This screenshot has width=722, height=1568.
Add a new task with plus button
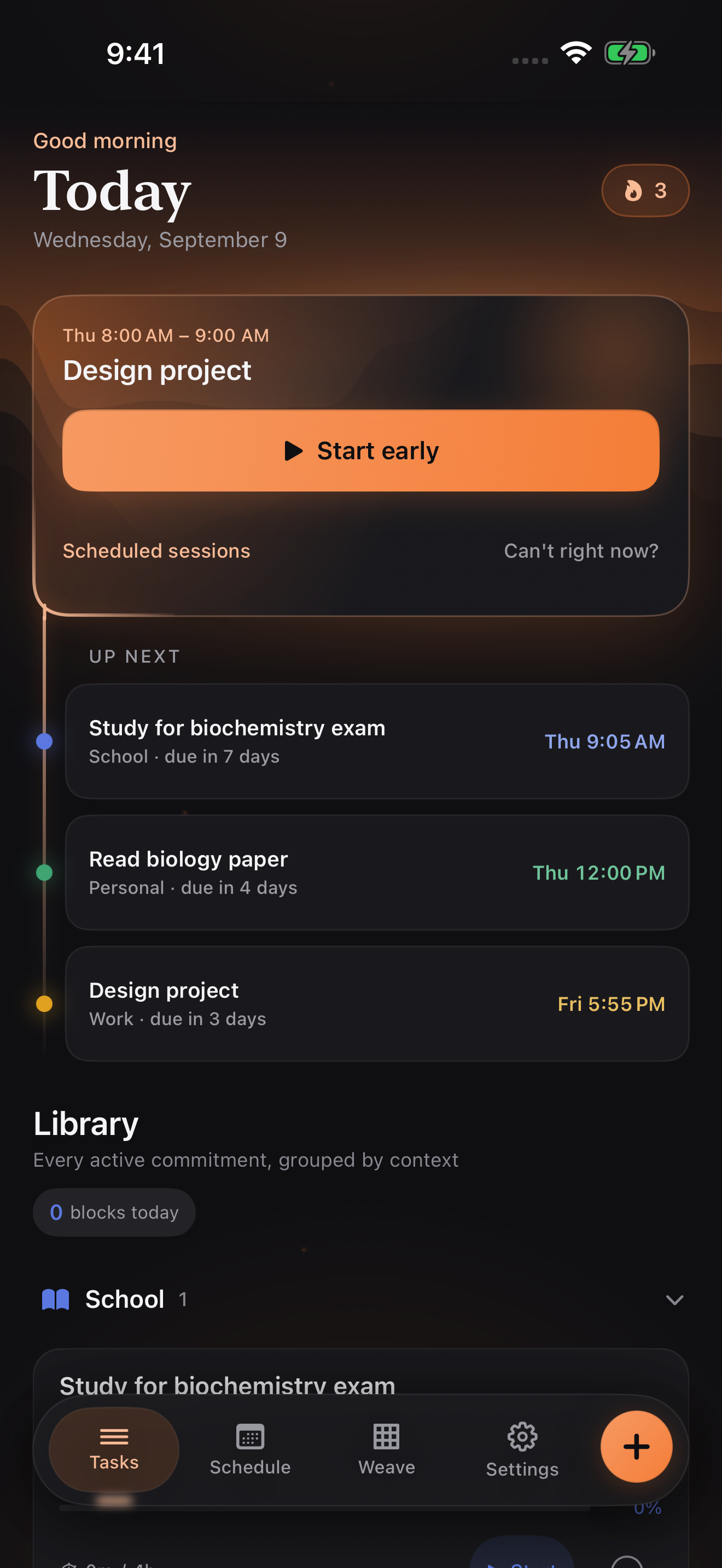636,1447
